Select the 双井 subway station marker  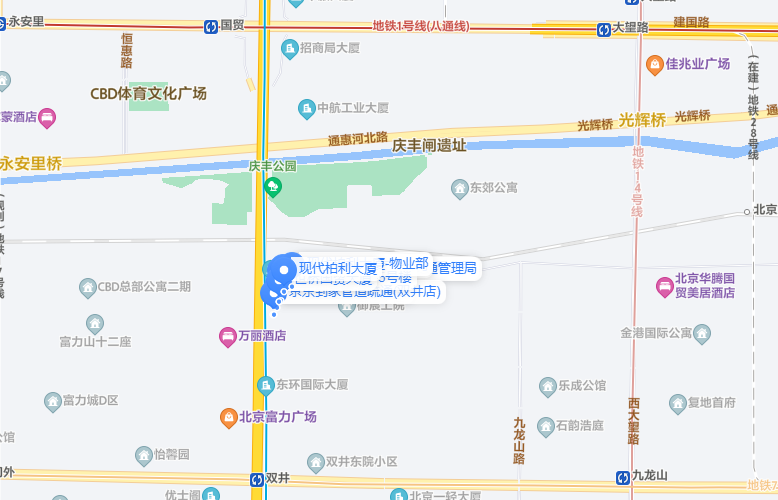[x=256, y=480]
